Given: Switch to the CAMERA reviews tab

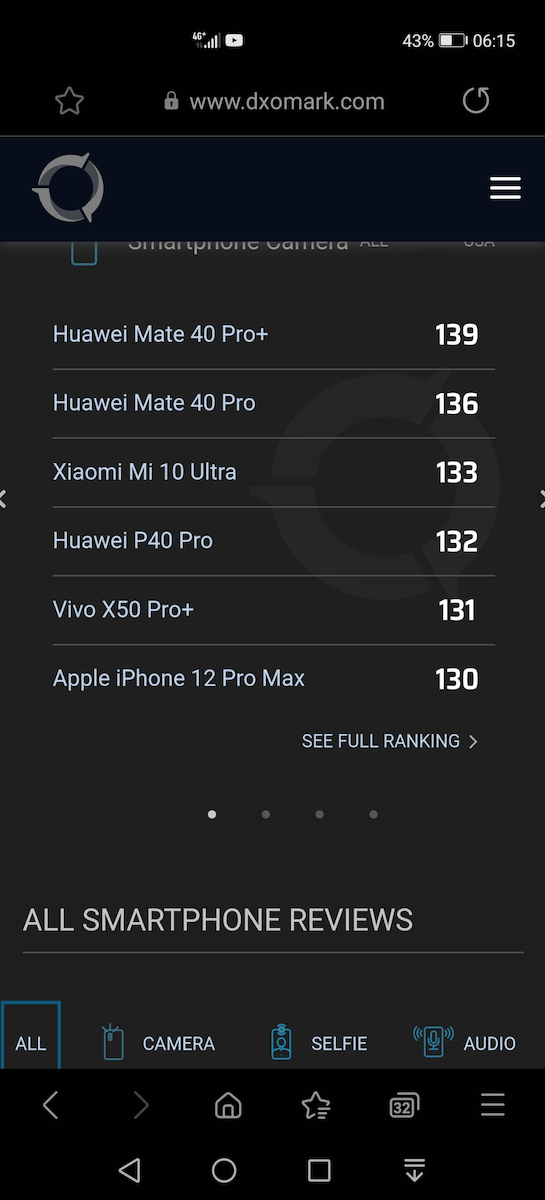Looking at the screenshot, I should (x=158, y=1043).
